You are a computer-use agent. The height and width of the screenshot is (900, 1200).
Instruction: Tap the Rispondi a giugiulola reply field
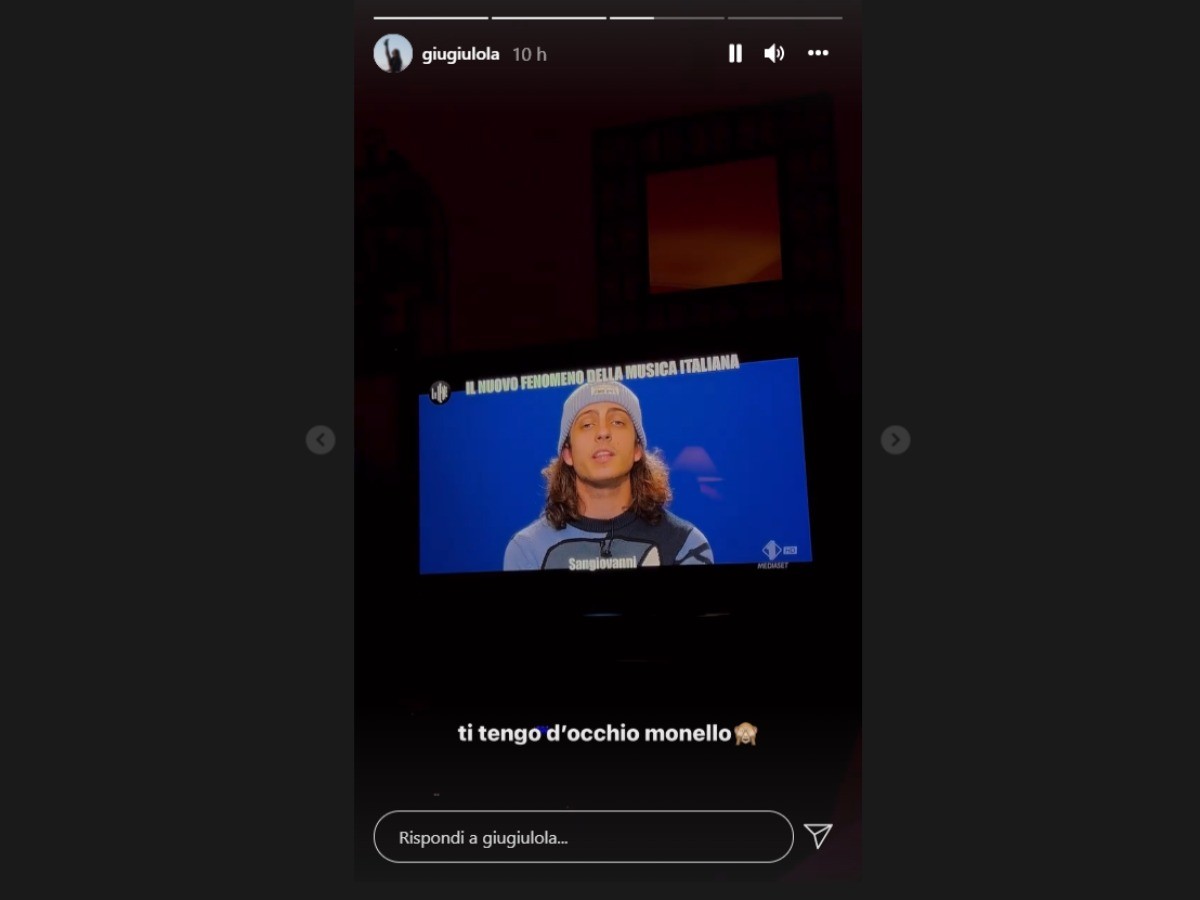coord(583,837)
